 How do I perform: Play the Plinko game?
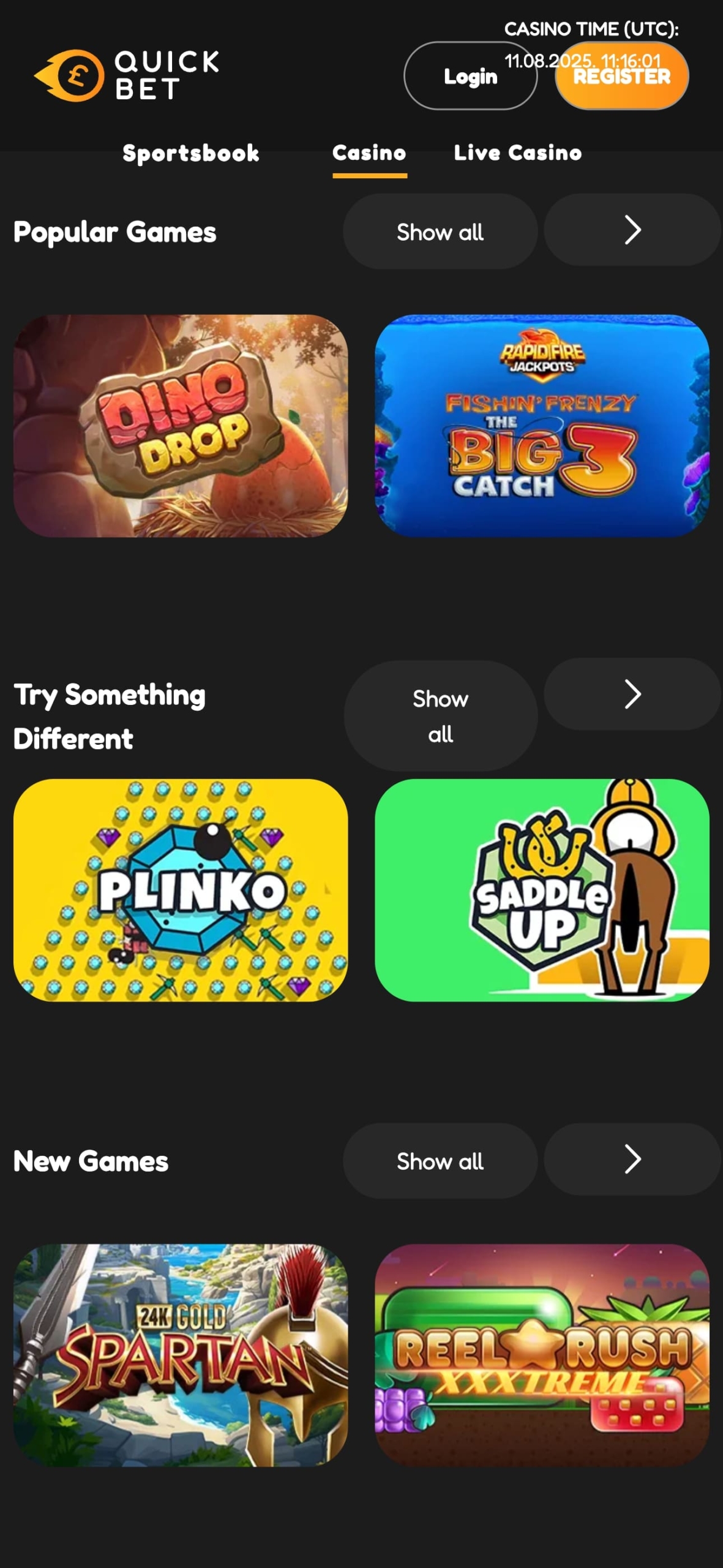181,890
